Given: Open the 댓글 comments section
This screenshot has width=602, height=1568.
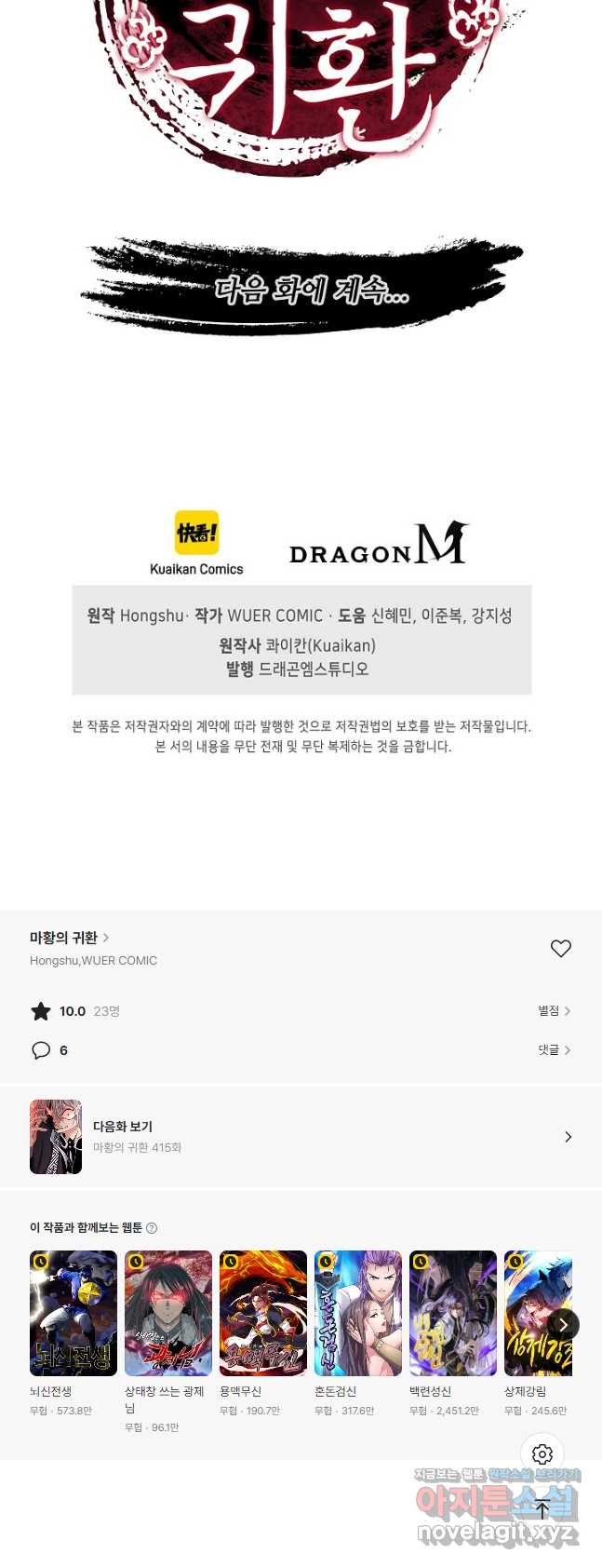Looking at the screenshot, I should coord(554,1049).
